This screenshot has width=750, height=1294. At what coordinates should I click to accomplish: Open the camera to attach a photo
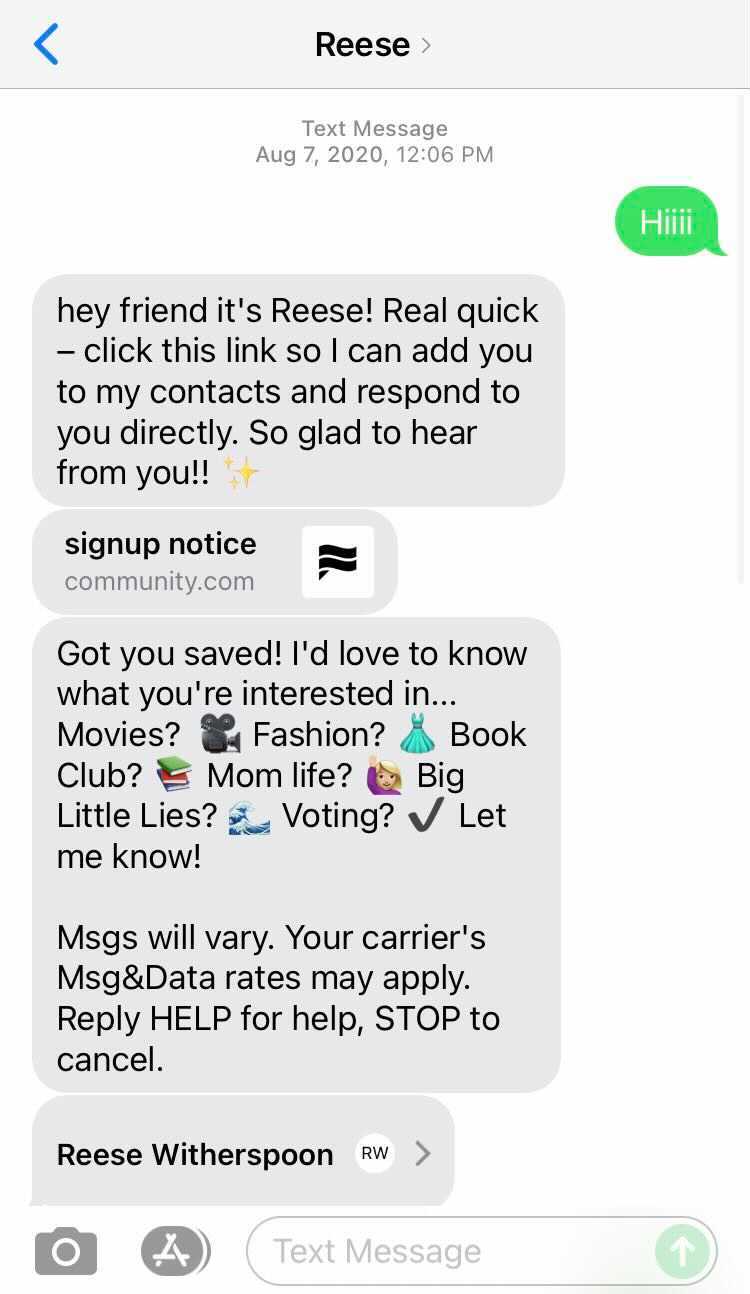tap(66, 1251)
